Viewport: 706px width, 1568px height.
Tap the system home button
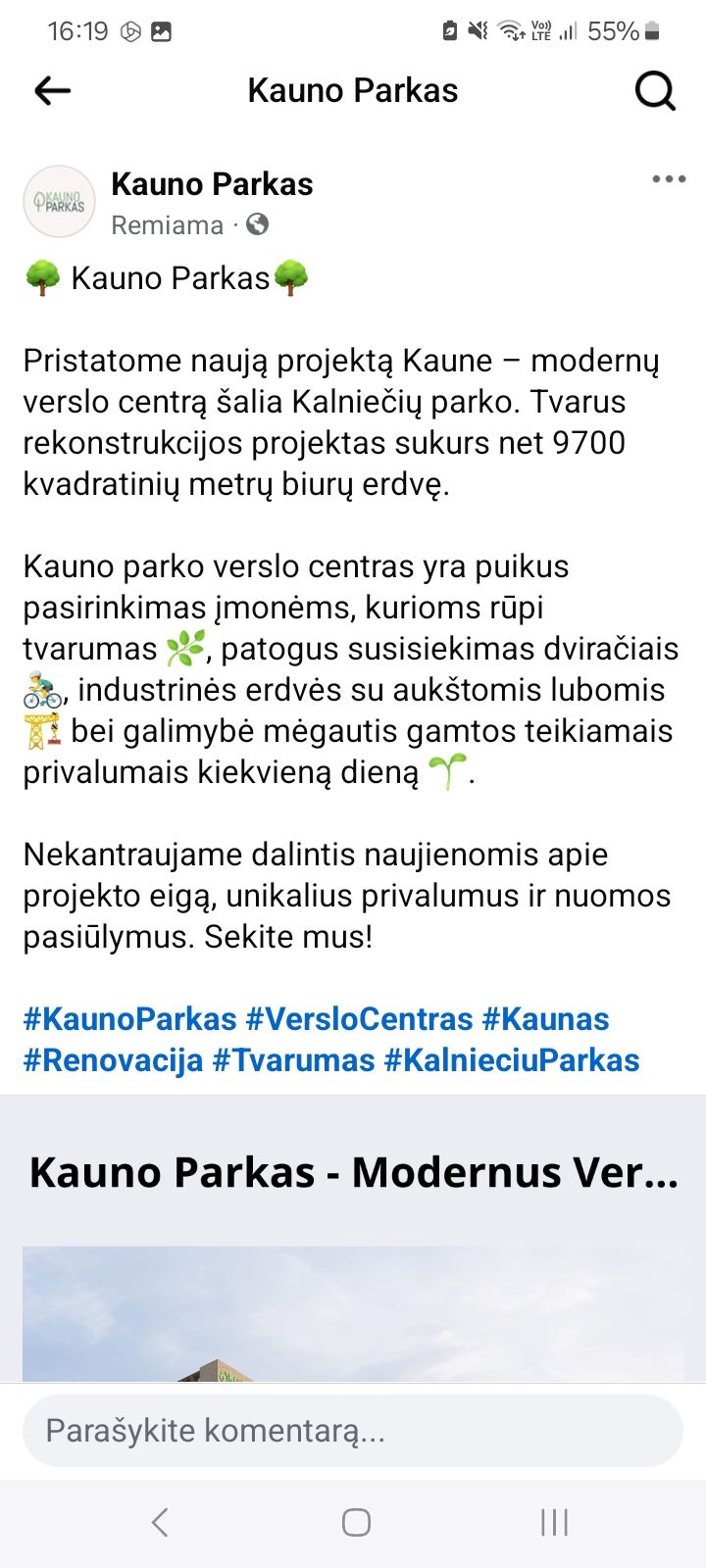356,1522
